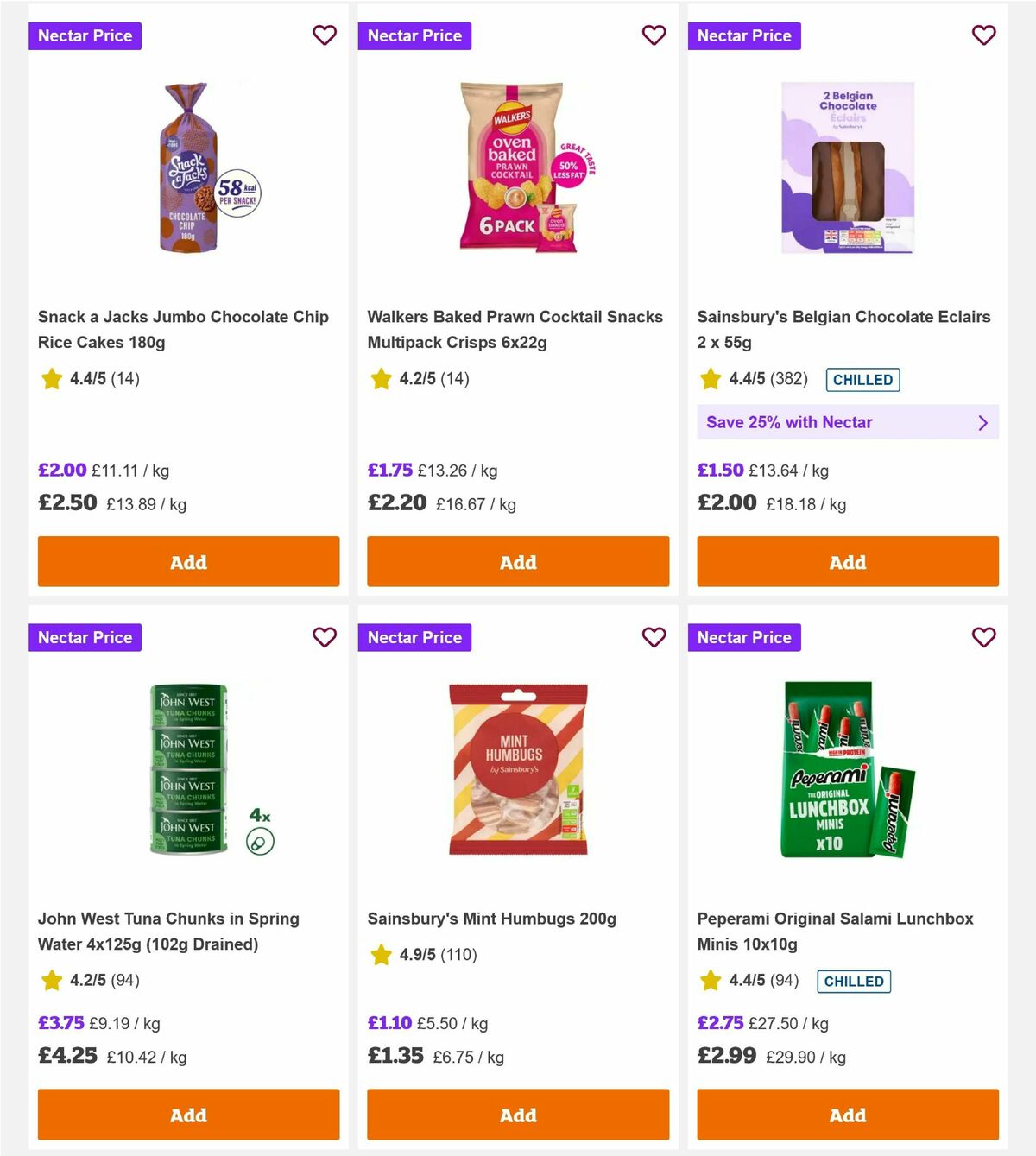This screenshot has width=1036, height=1156.
Task: Toggle the favourite heart for the tuna chunks
Action: coord(325,637)
